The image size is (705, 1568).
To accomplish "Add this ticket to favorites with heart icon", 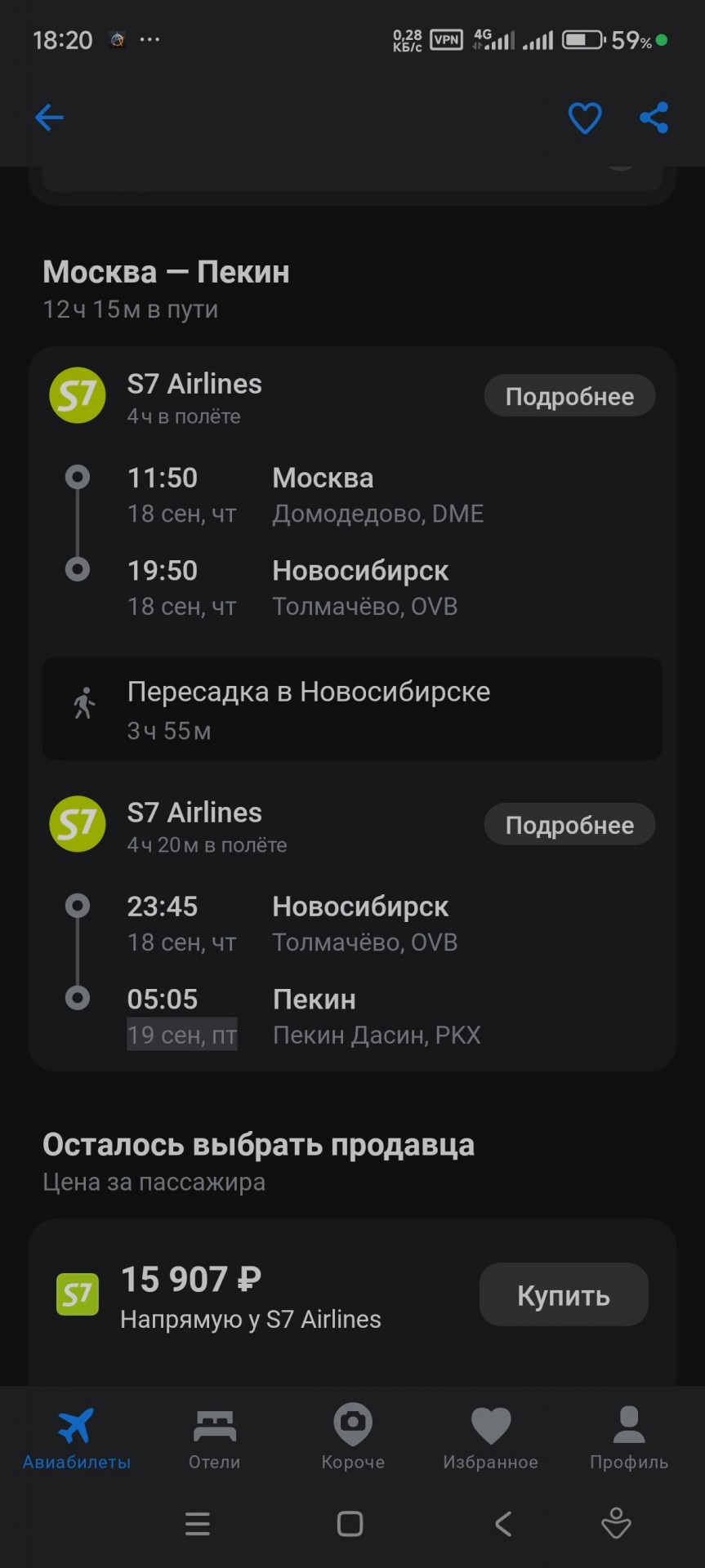I will [585, 118].
